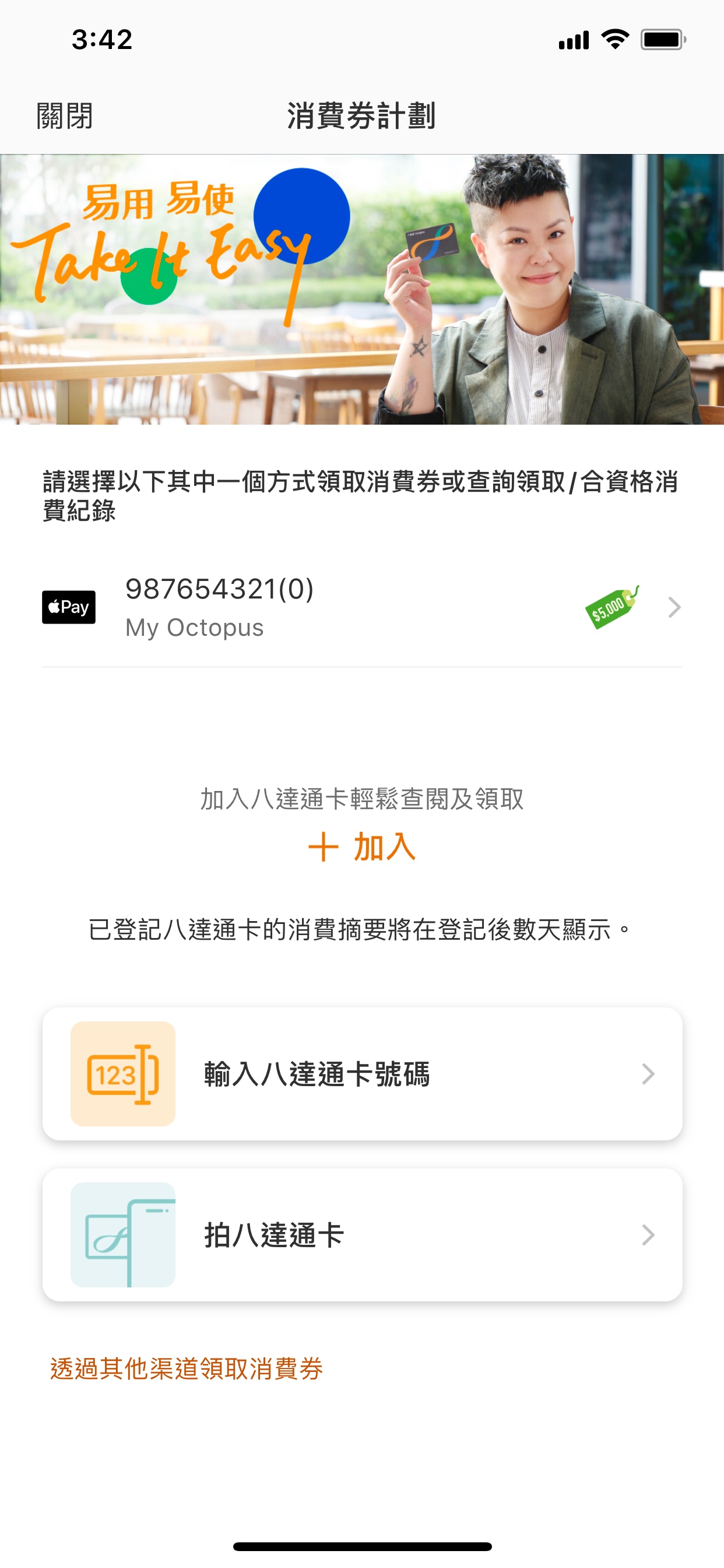Tap 加入 to add an Octopus card

tap(362, 846)
